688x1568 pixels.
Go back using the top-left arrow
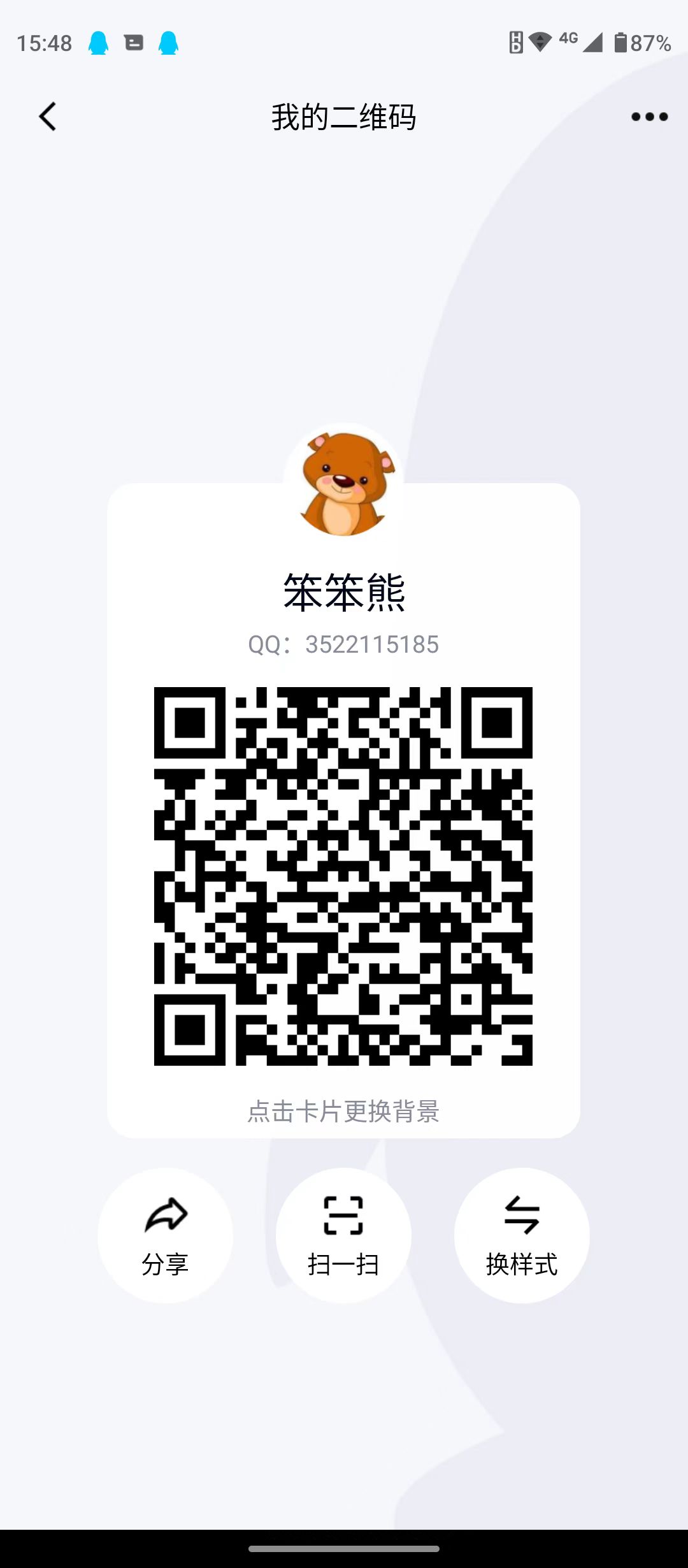pyautogui.click(x=48, y=117)
